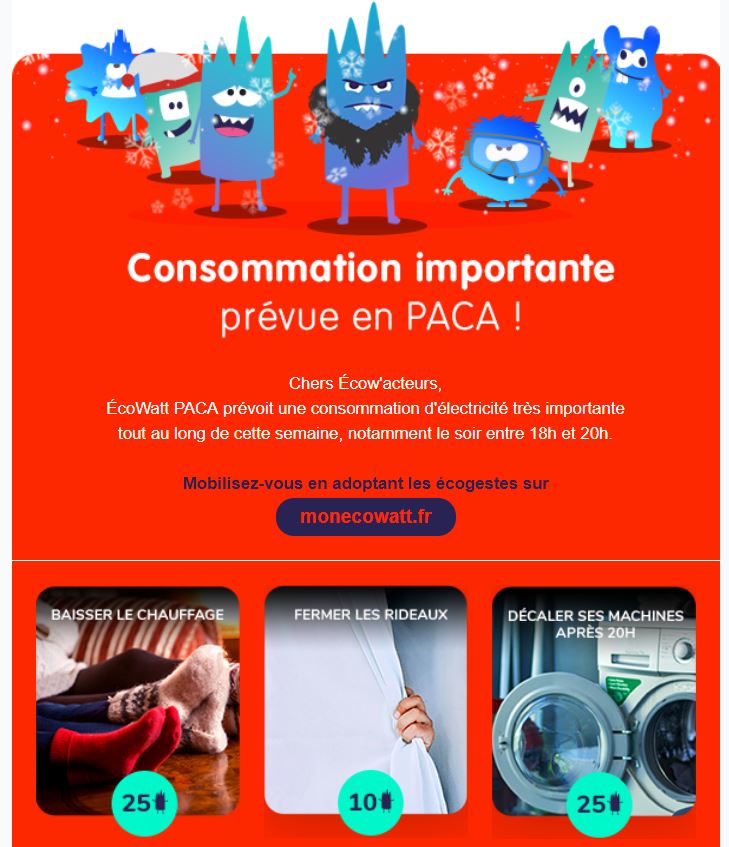Open the monecowatt.fr button
Screen dimensions: 729x847
tap(365, 517)
